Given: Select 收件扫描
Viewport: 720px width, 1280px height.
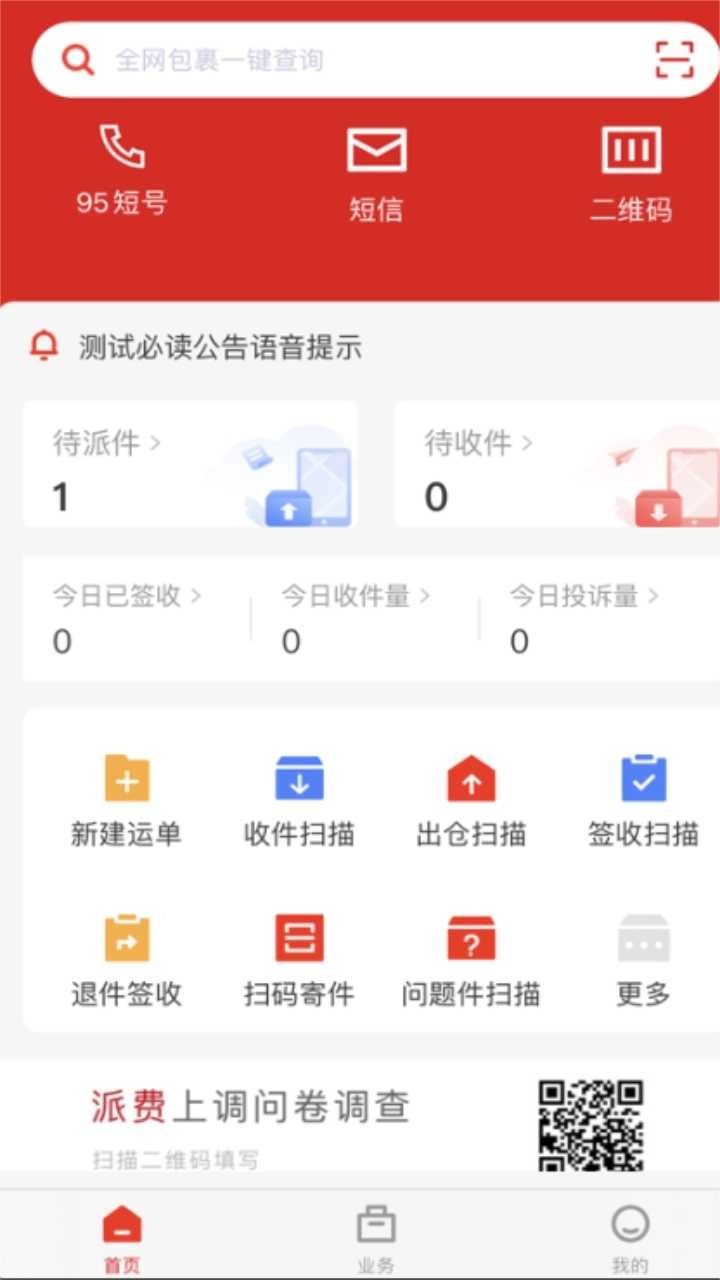Looking at the screenshot, I should pyautogui.click(x=299, y=801).
